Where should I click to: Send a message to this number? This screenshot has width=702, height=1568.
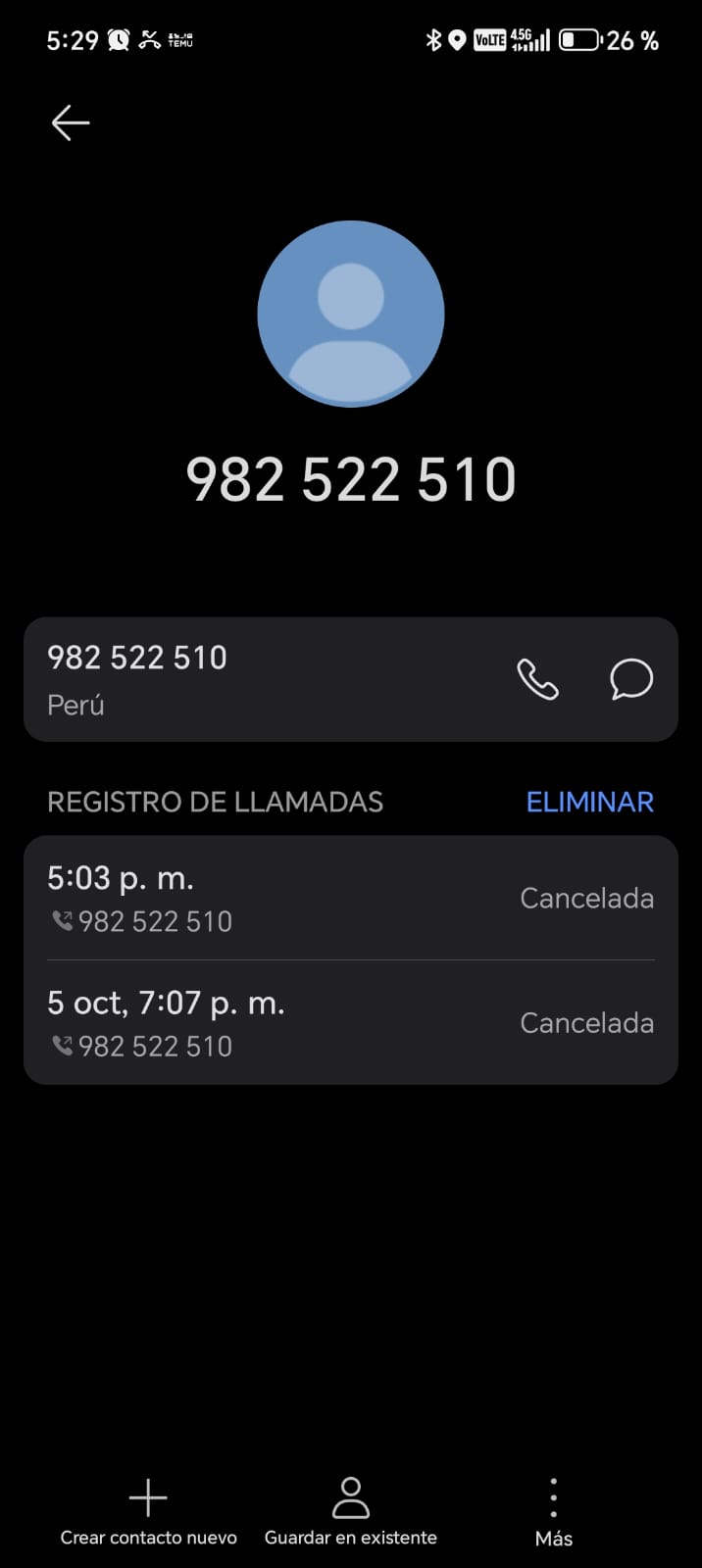(x=631, y=679)
